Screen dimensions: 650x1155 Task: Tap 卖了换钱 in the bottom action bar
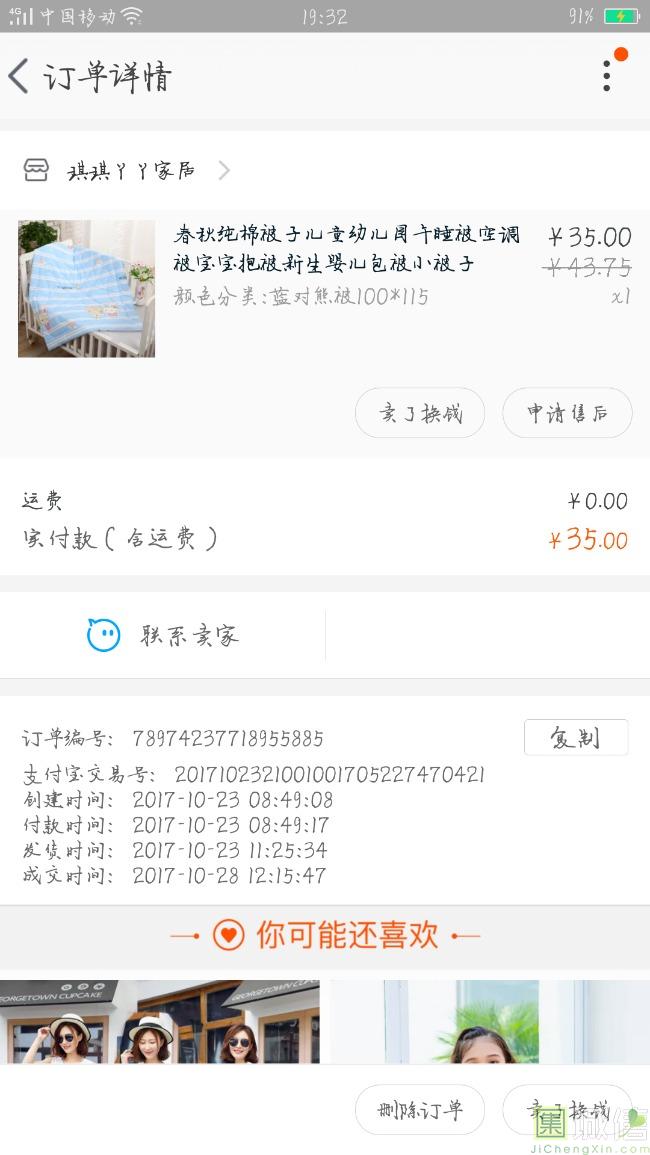pyautogui.click(x=567, y=1110)
